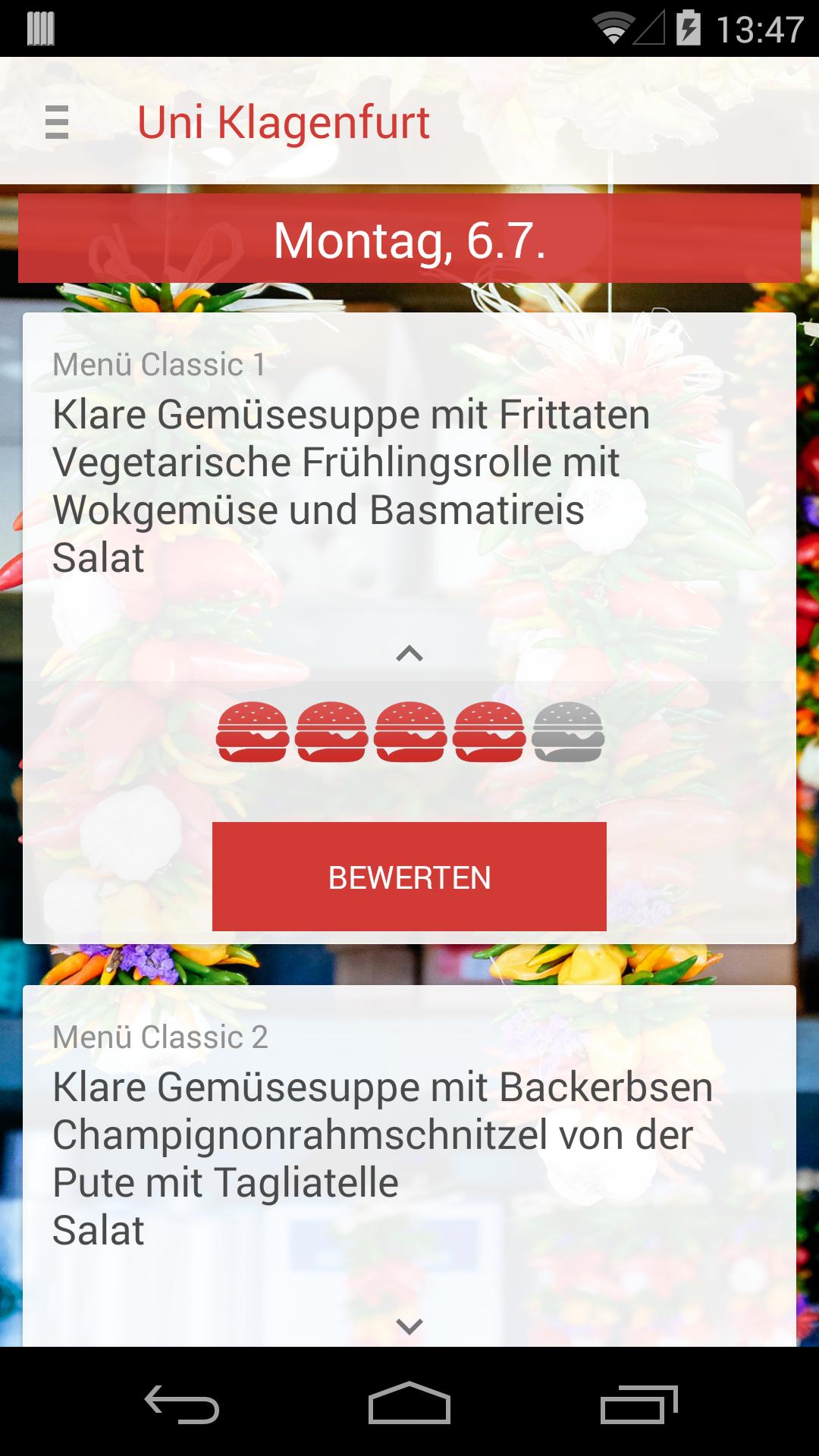Return to the home screen
Viewport: 819px width, 1456px height.
409,1404
